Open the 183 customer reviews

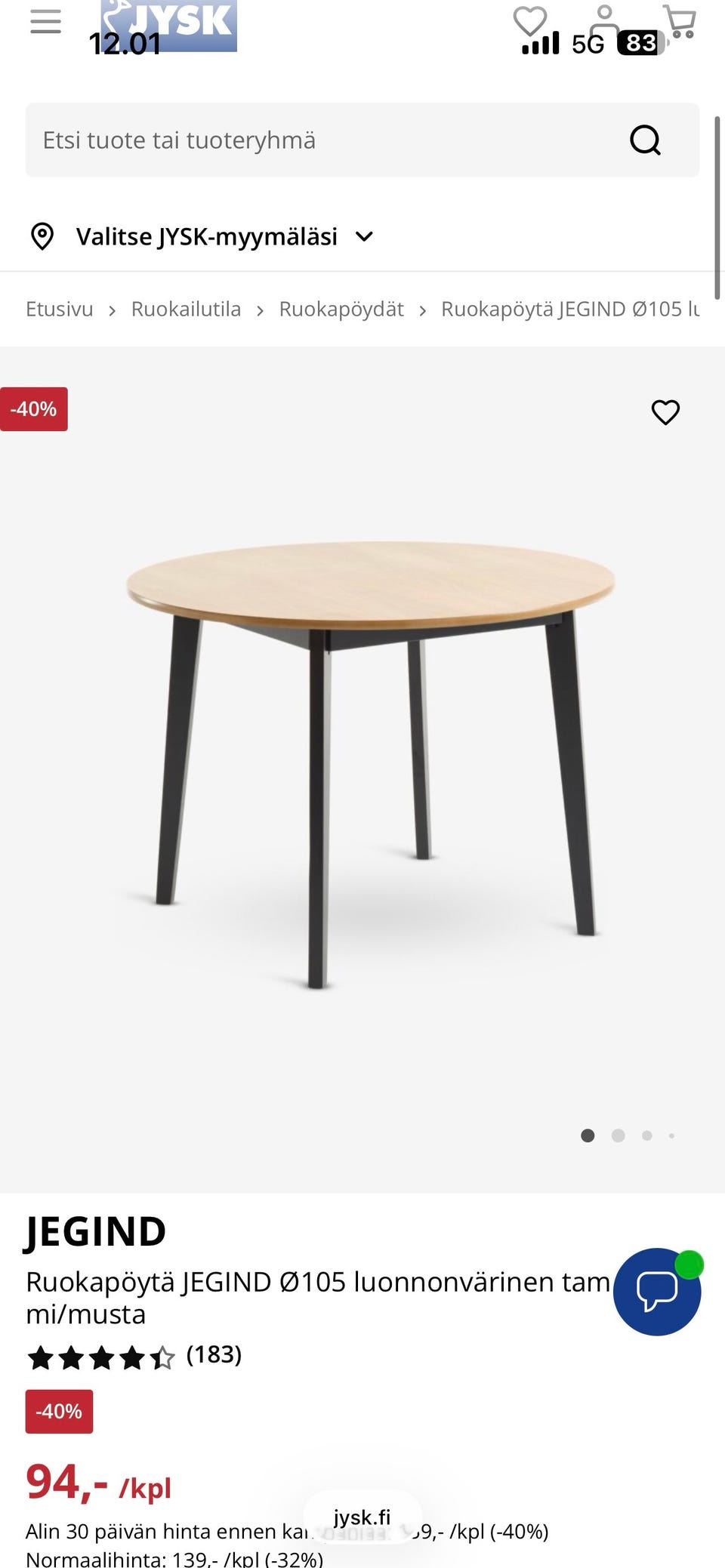214,1354
